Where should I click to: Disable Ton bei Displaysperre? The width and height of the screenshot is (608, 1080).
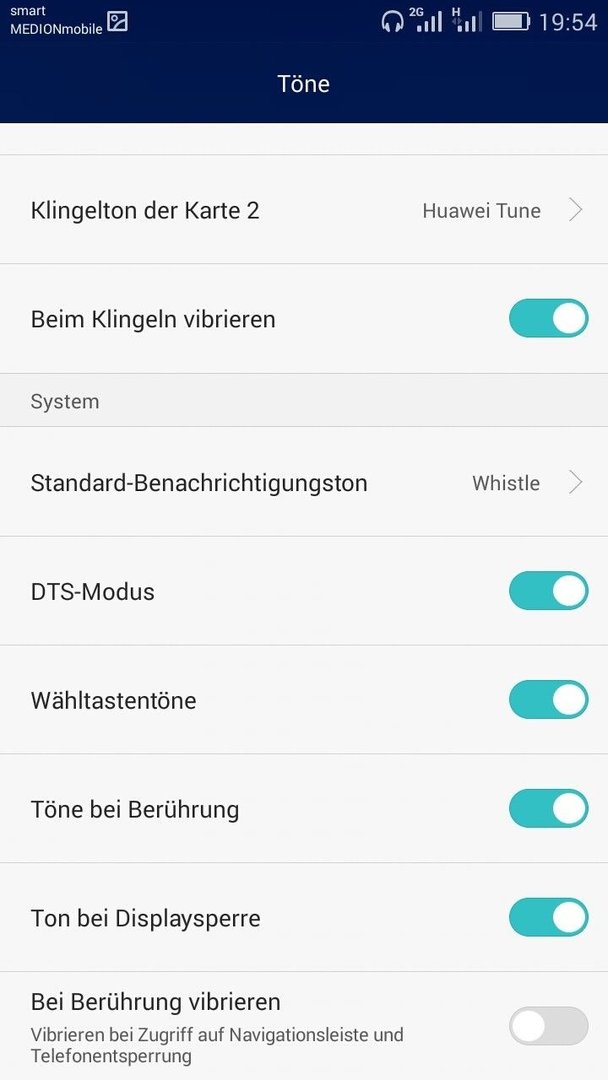[548, 917]
